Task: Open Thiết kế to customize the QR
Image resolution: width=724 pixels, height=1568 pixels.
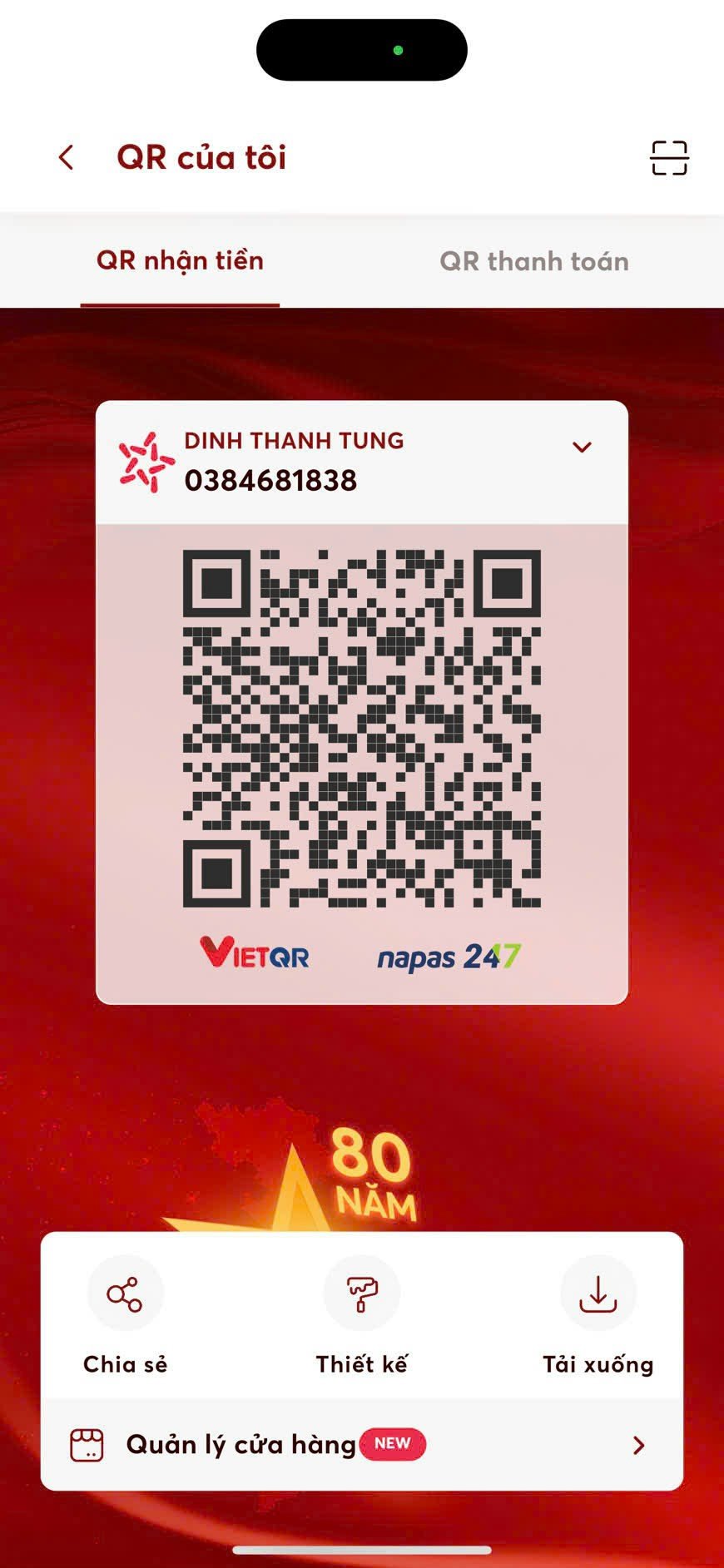Action: click(x=361, y=1295)
